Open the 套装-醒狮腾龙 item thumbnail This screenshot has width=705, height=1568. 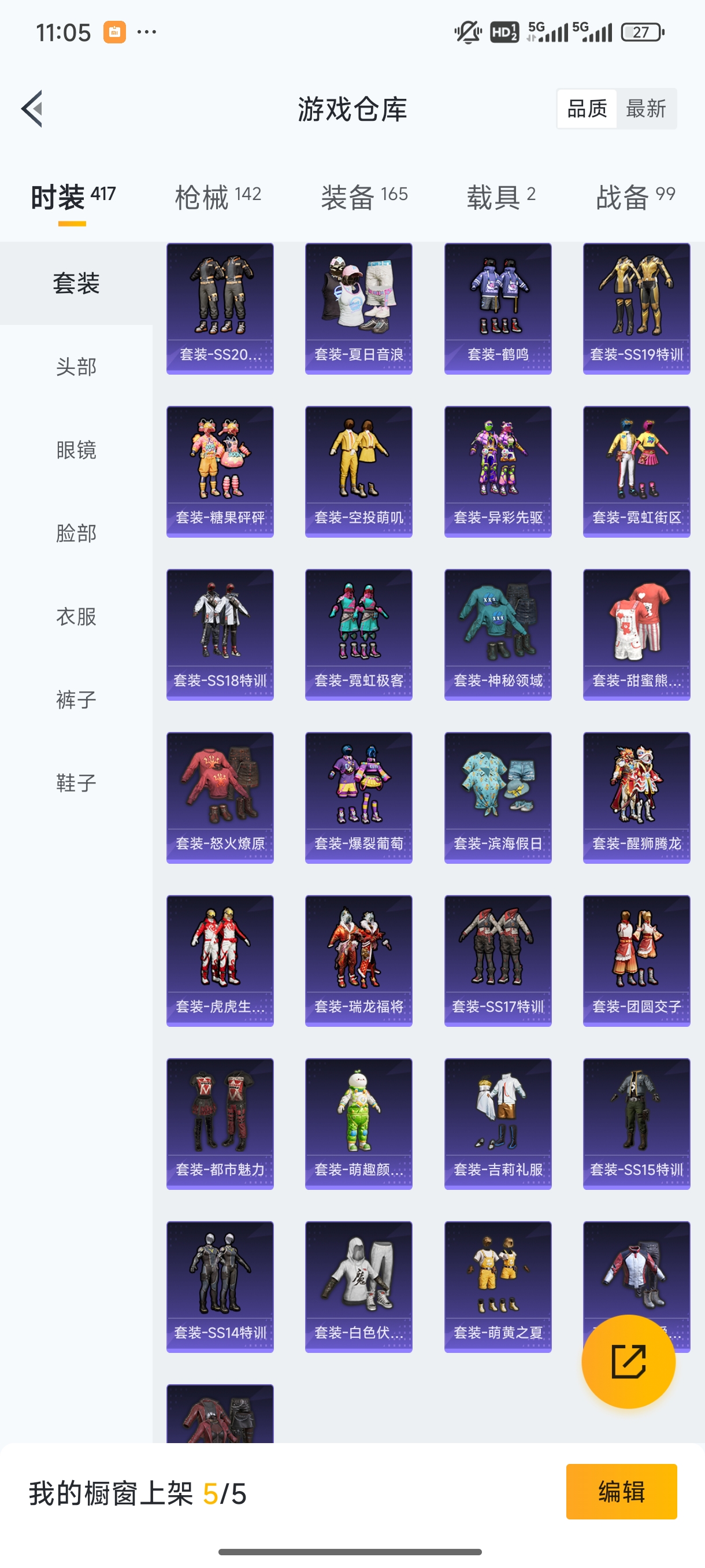pos(636,797)
